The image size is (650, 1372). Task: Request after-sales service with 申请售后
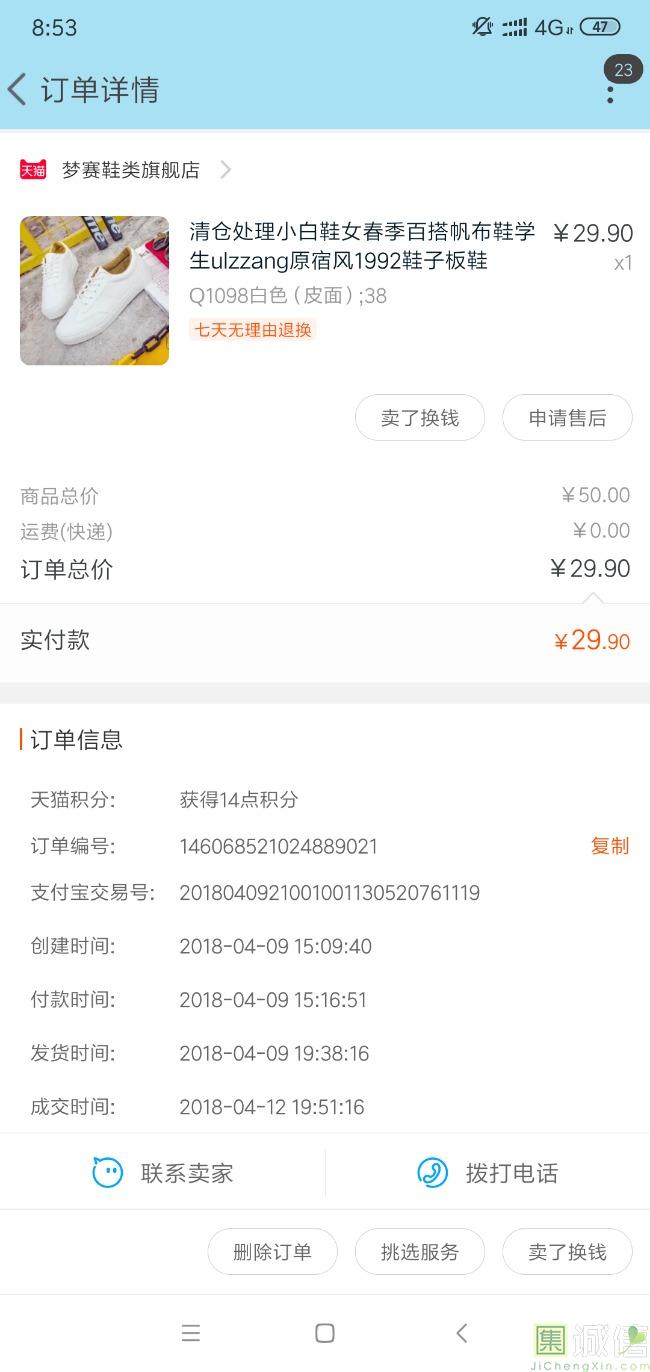pos(567,418)
